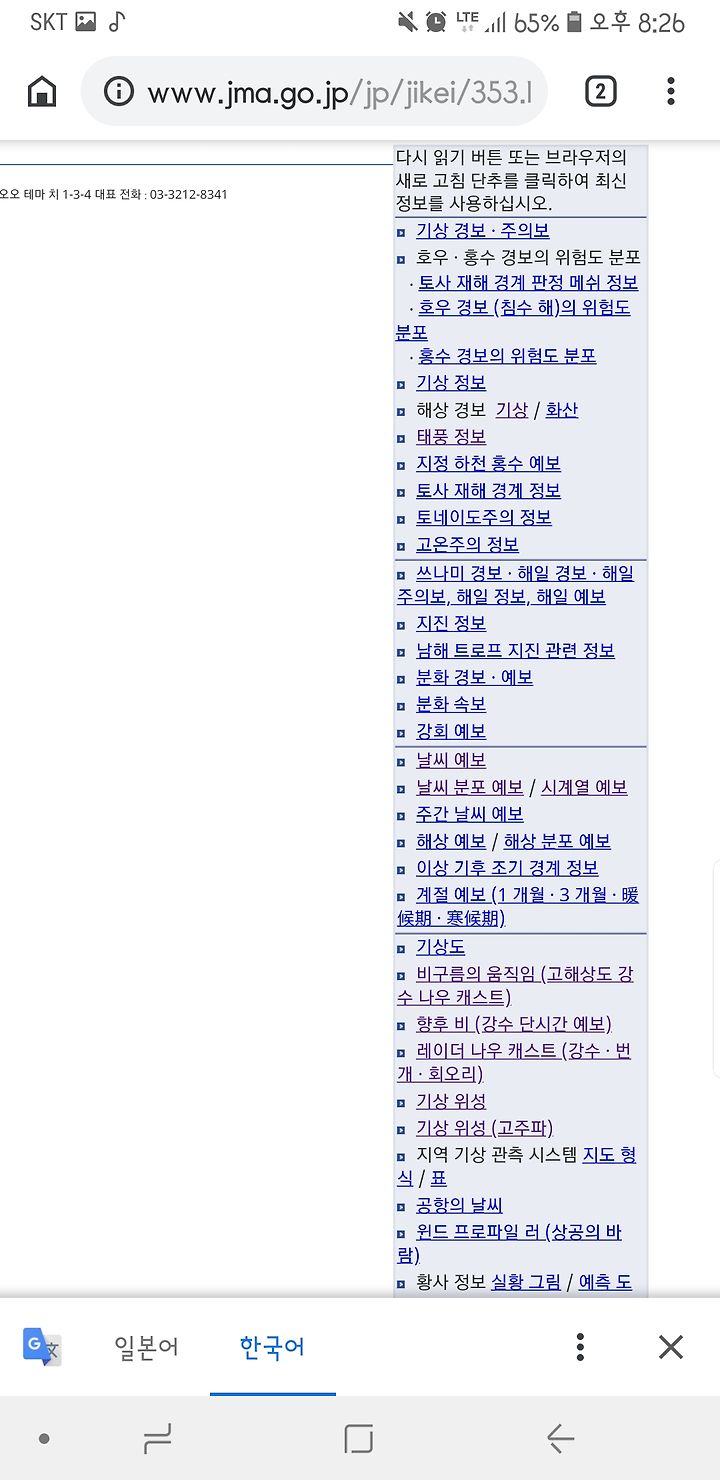Open the 기상 경보 · 주의보 link
Viewport: 720px width, 1480px height.
click(x=482, y=230)
